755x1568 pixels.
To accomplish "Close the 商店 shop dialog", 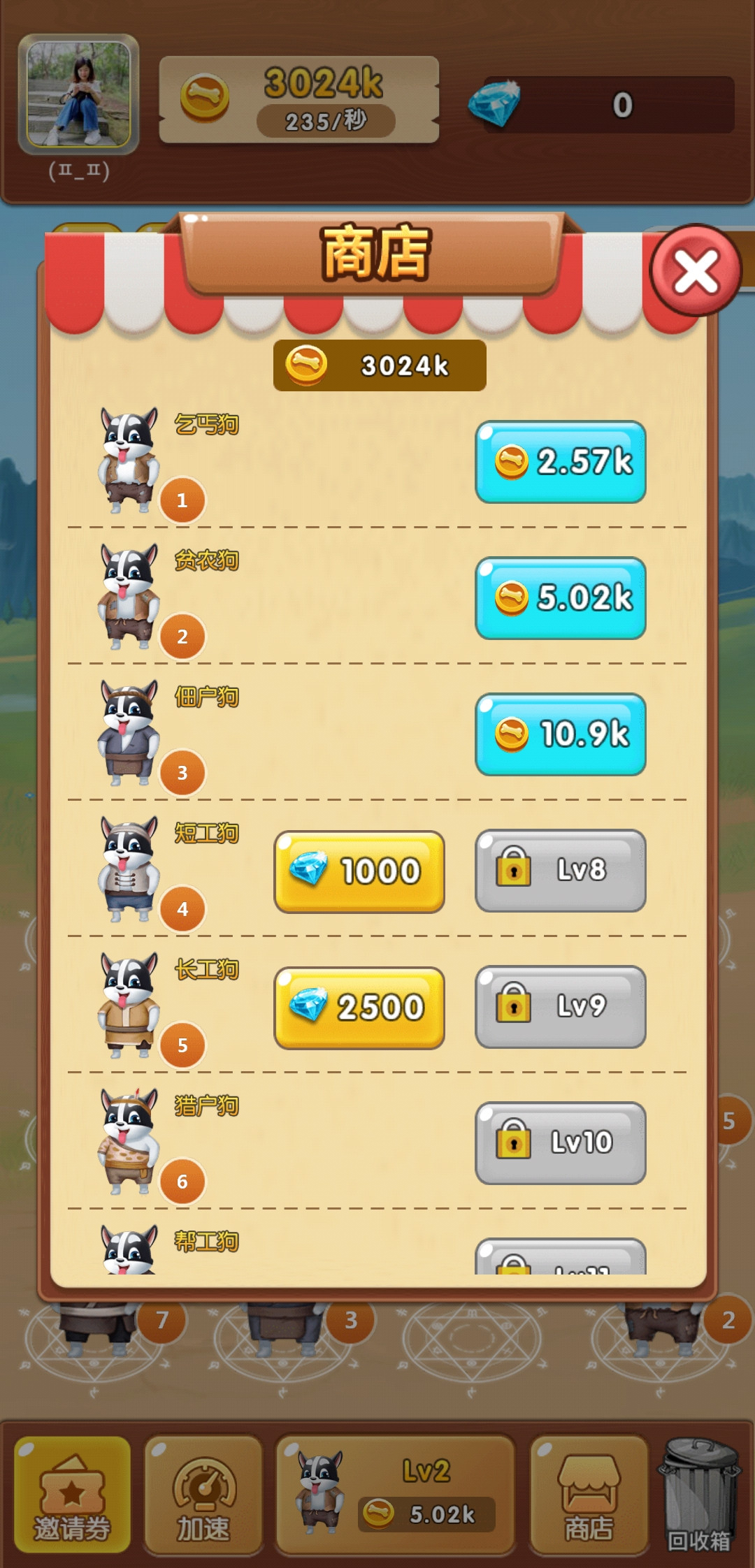I will coord(695,271).
